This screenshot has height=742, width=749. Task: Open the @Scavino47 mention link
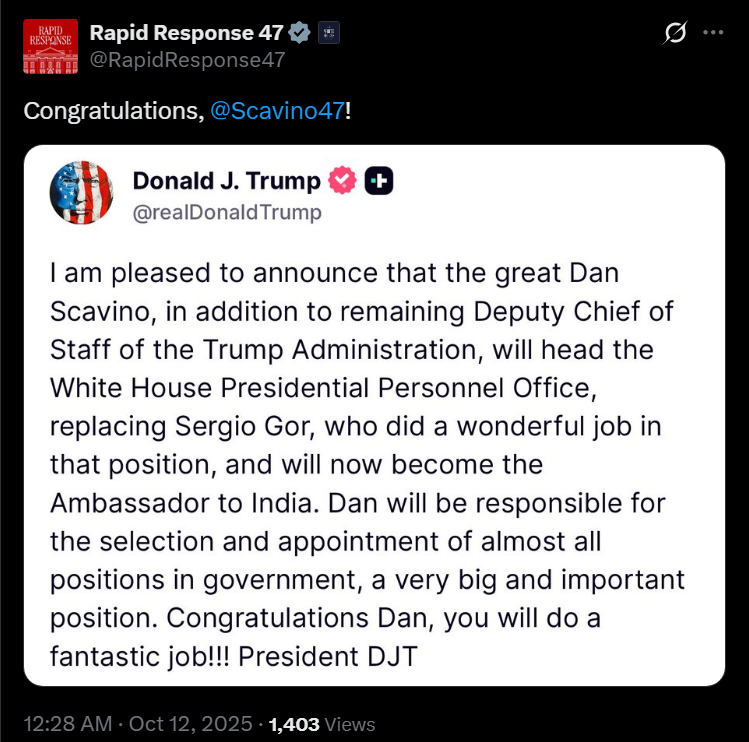(277, 111)
